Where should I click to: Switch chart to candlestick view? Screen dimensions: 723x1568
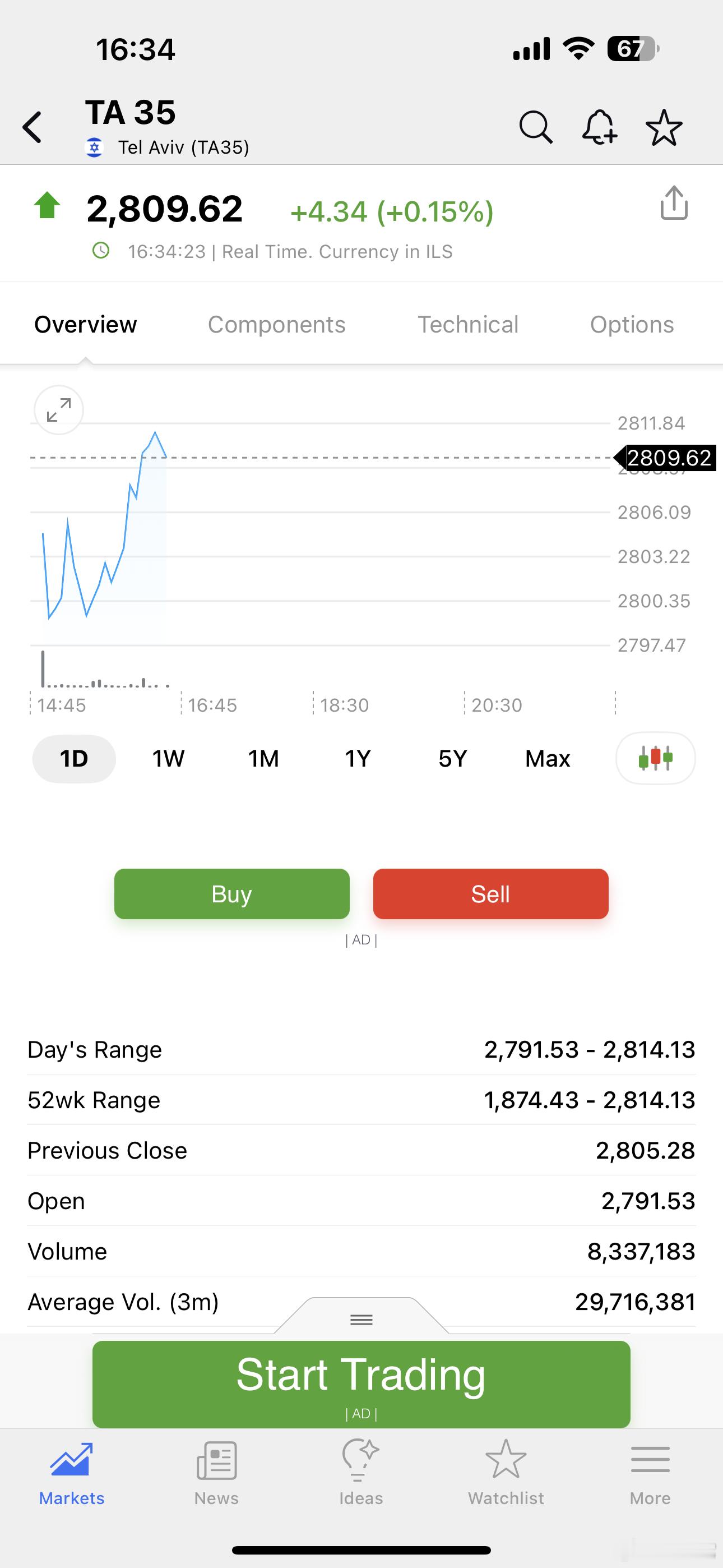(655, 758)
